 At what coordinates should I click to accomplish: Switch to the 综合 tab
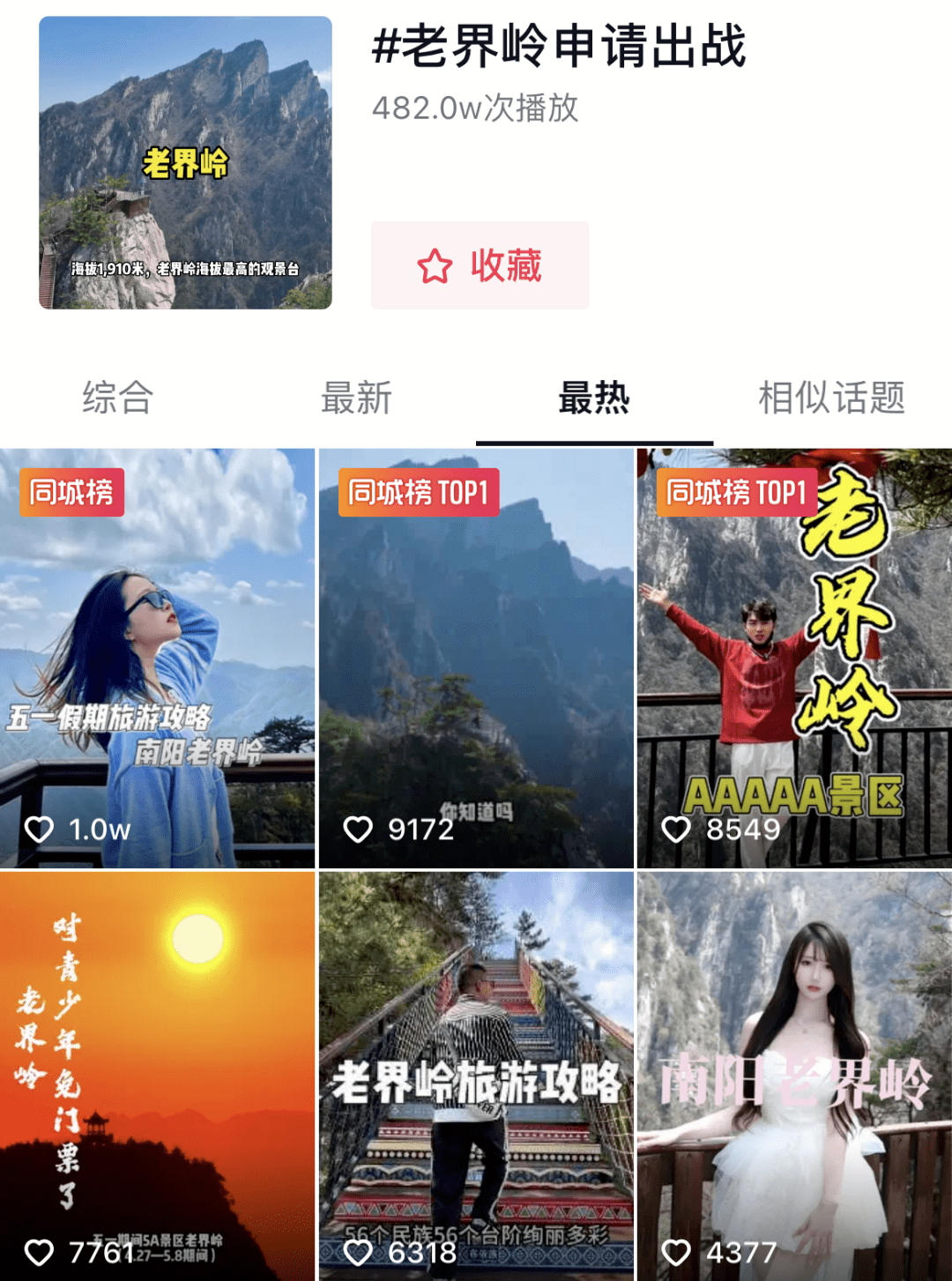tap(118, 398)
